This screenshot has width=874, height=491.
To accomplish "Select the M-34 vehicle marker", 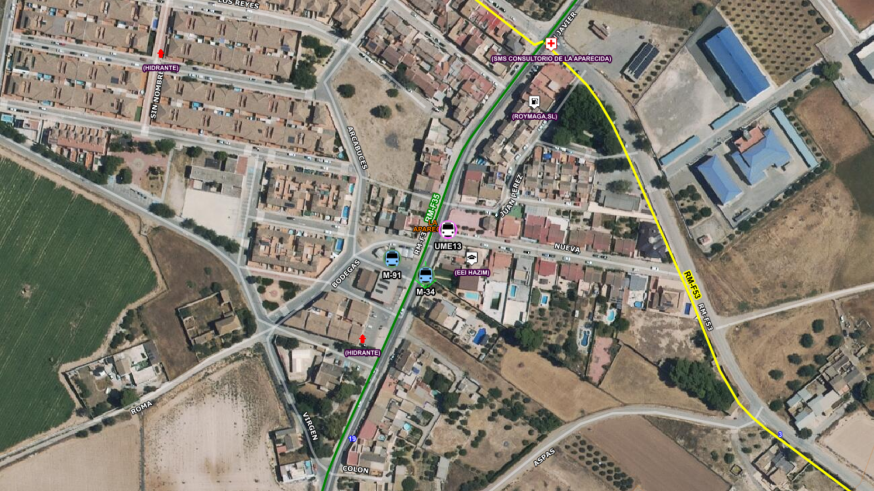I will pyautogui.click(x=426, y=275).
